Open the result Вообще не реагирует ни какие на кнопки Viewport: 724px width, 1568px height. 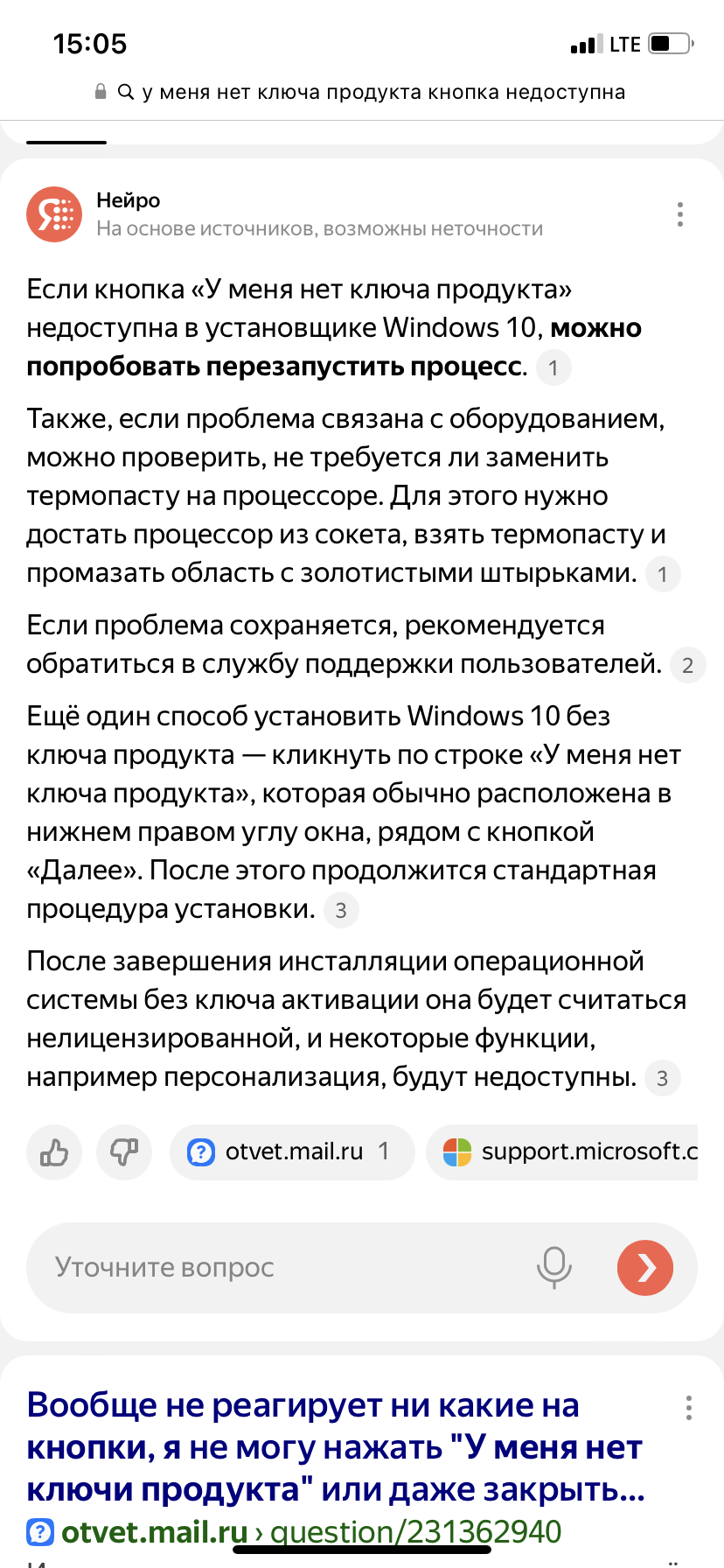pos(335,1446)
